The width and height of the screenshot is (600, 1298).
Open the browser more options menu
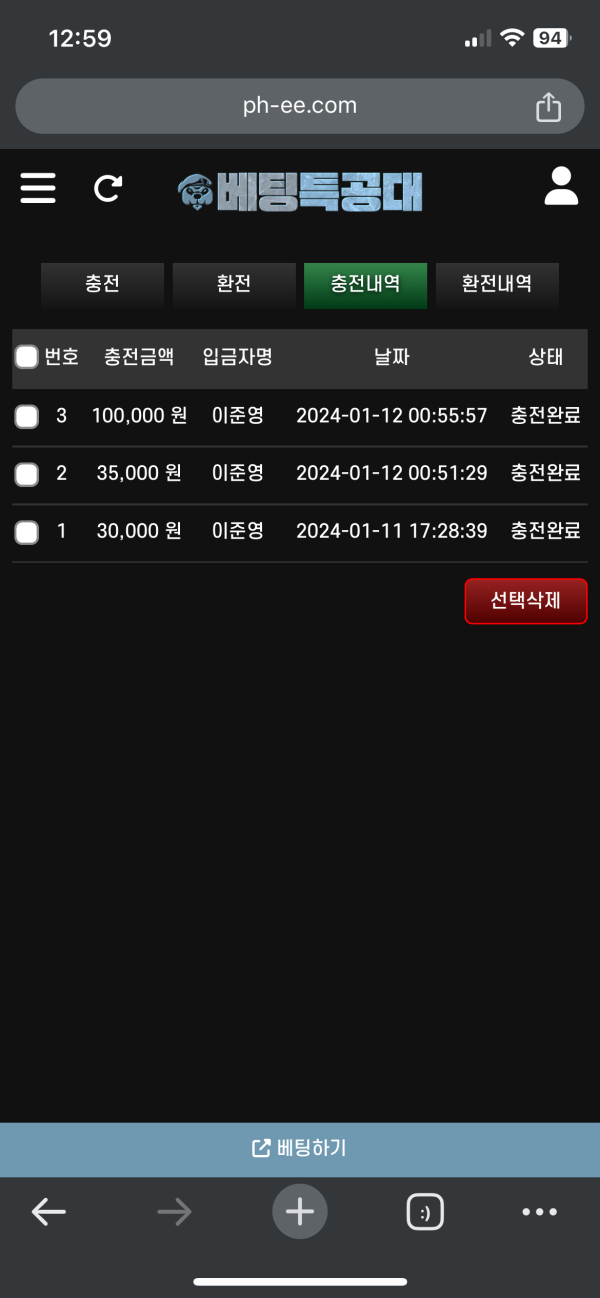point(539,1212)
